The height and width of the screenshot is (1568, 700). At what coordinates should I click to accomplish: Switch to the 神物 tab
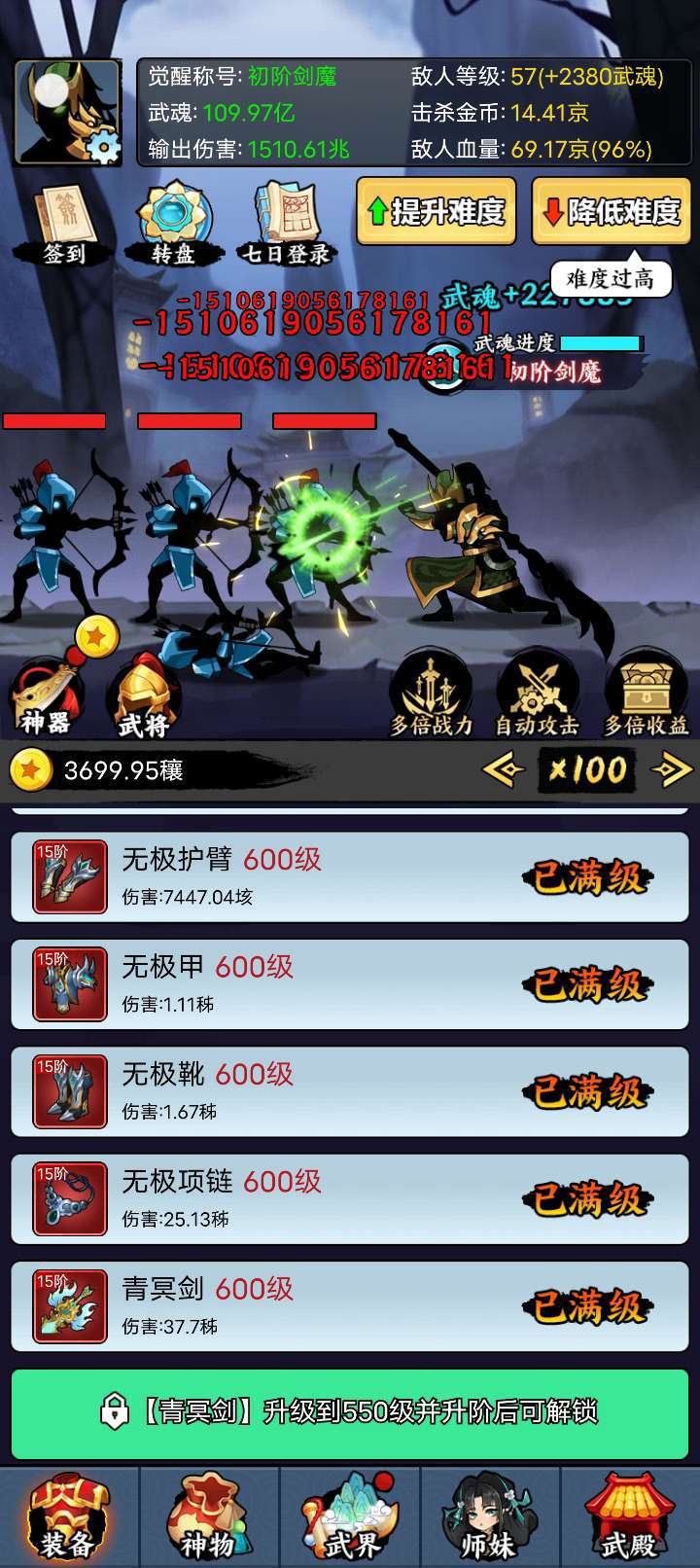coord(209,1517)
